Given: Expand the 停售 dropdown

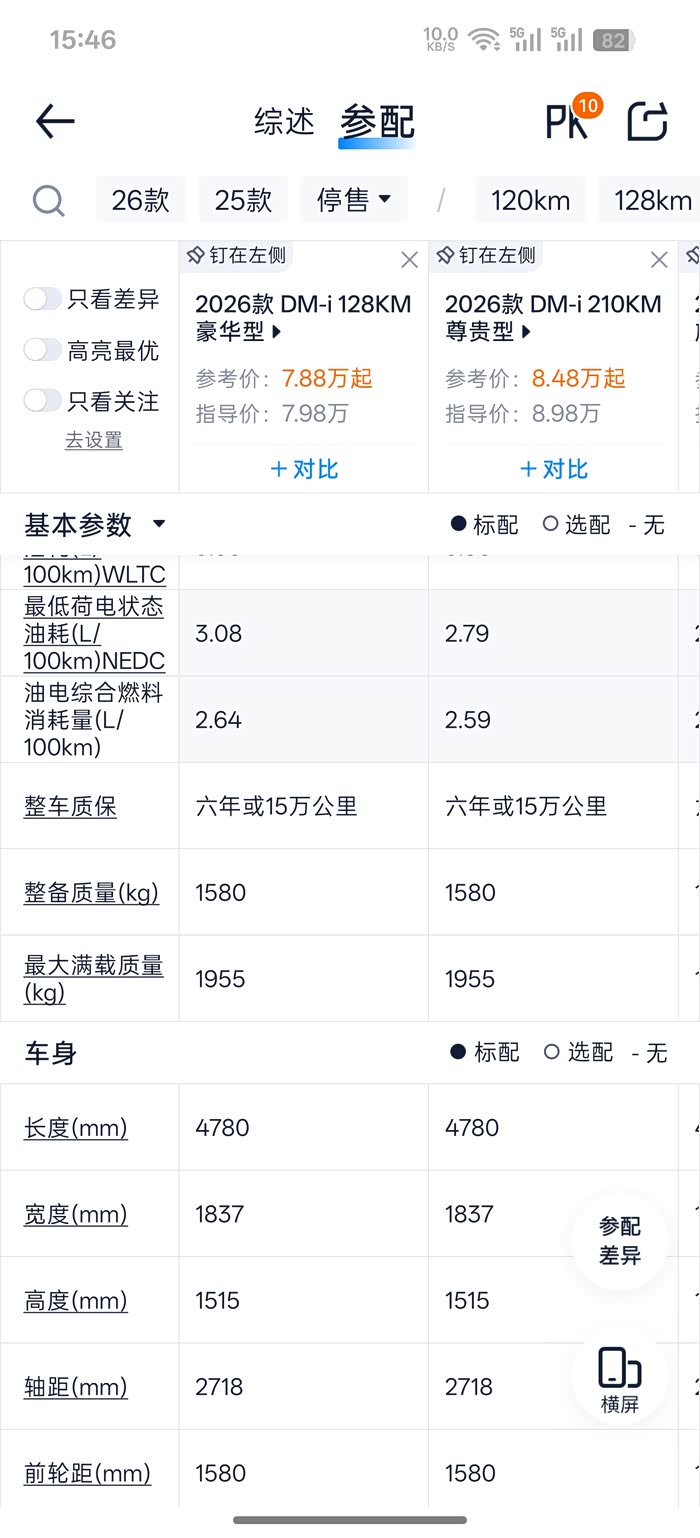Looking at the screenshot, I should [x=354, y=200].
